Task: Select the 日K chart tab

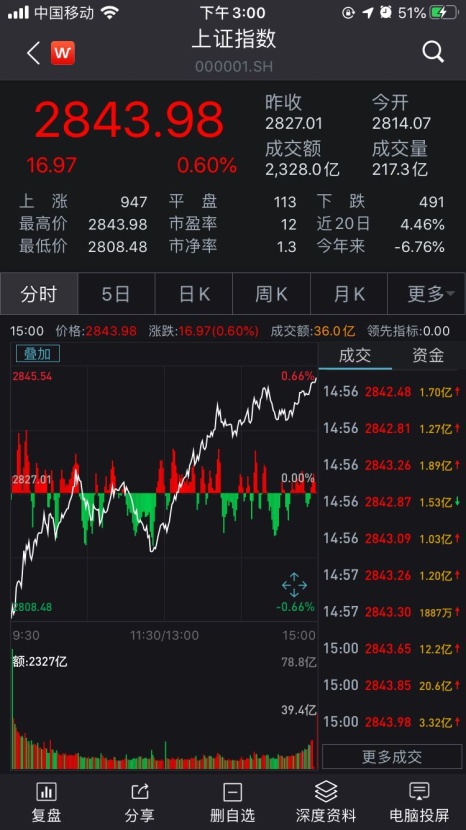Action: pyautogui.click(x=194, y=294)
